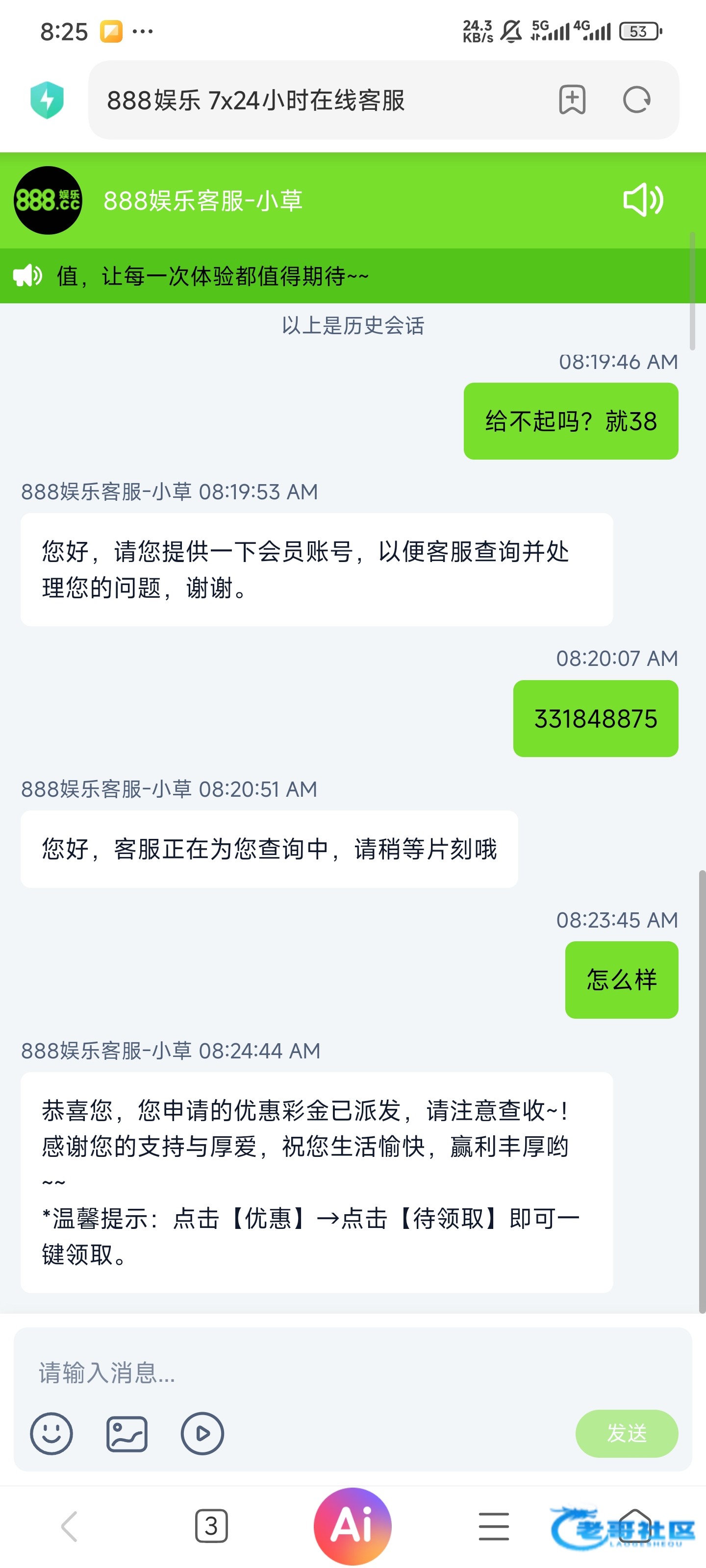Viewport: 706px width, 1568px height.
Task: Bookmark this page with the add icon
Action: pyautogui.click(x=572, y=100)
